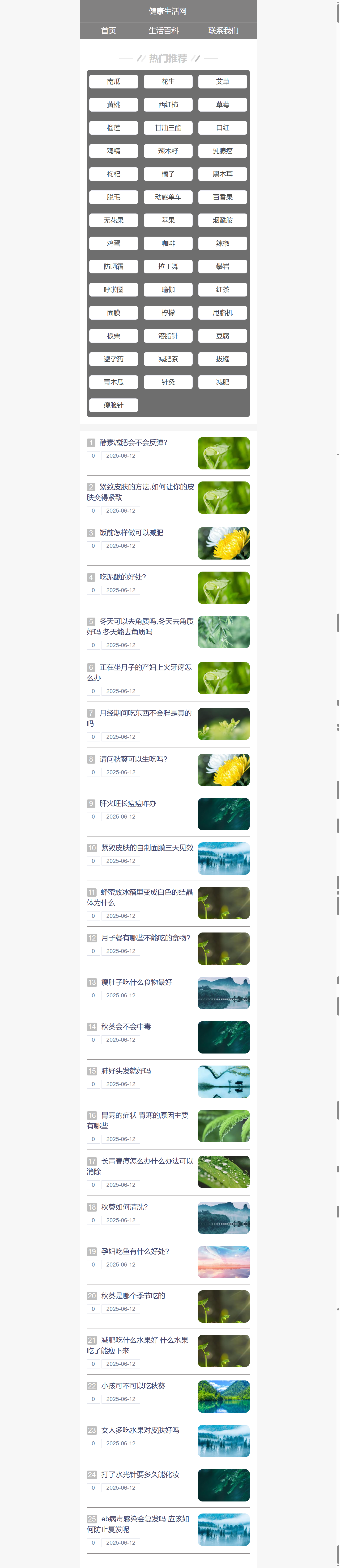Select the 咖啡 tag
Screen dimensions: 340x1568
[x=168, y=243]
